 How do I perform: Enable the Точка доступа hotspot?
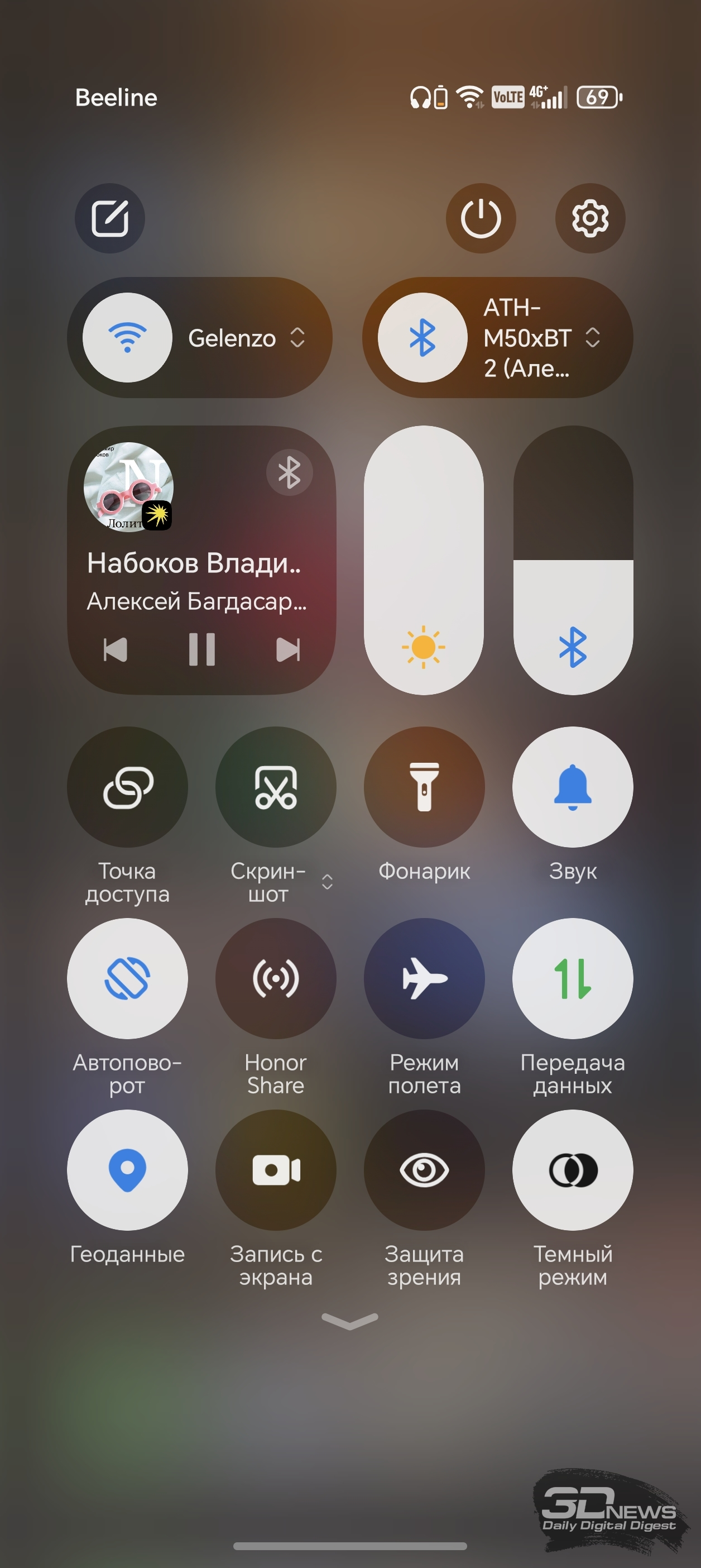(127, 786)
